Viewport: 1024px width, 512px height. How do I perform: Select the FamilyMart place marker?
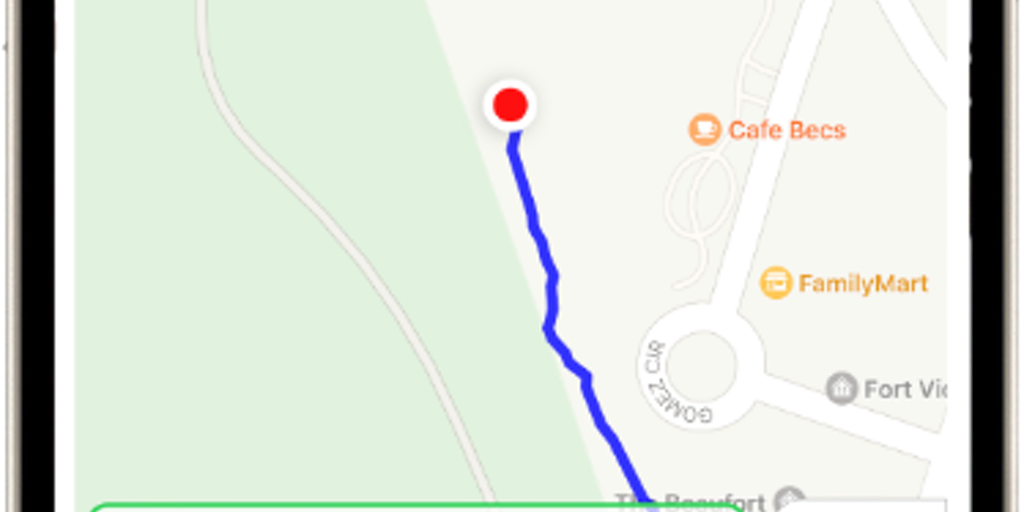(x=776, y=283)
